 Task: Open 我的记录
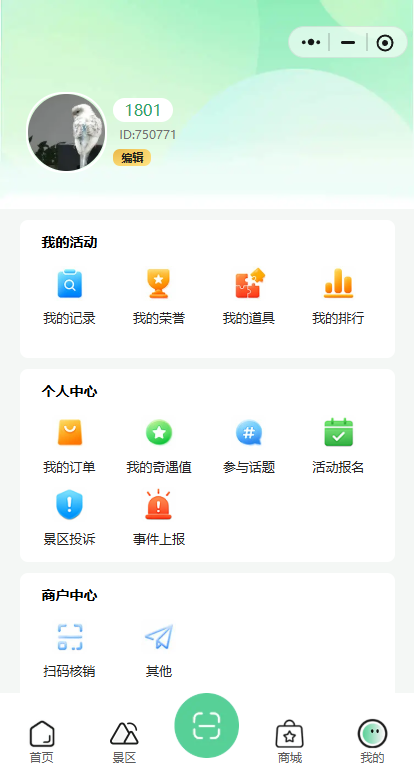pyautogui.click(x=69, y=297)
